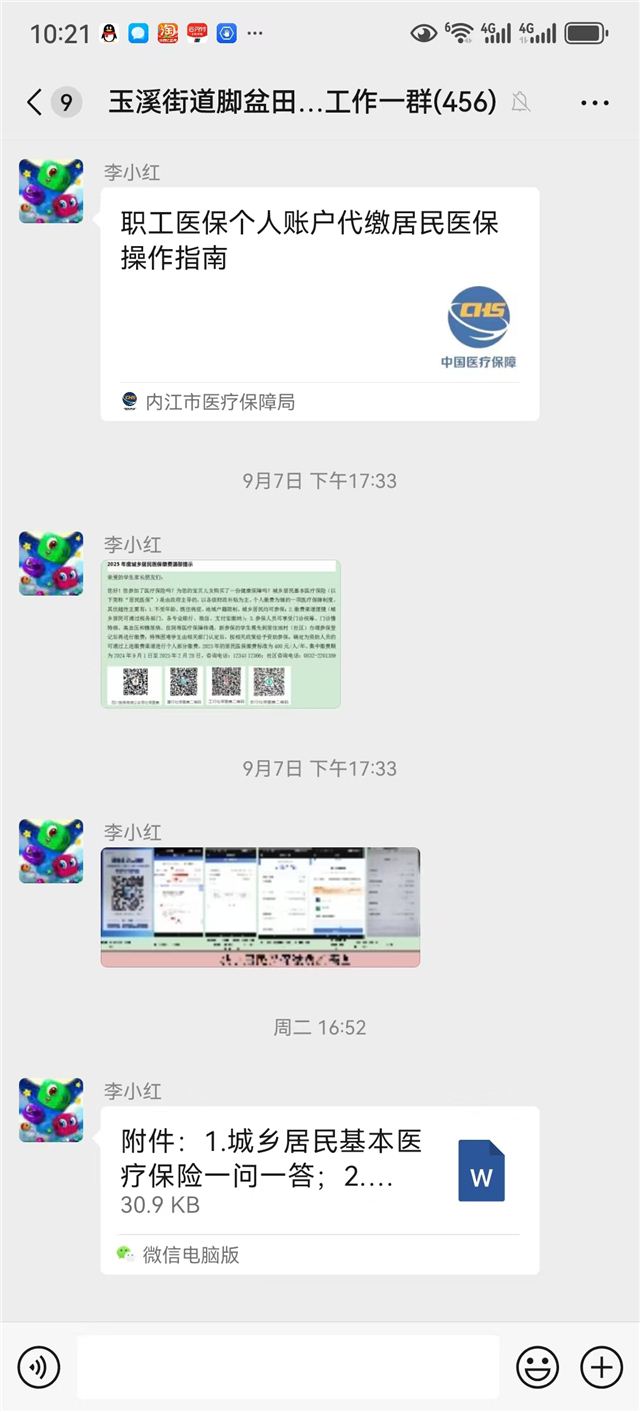The height and width of the screenshot is (1412, 640).
Task: Tap the message text field
Action: (288, 1366)
